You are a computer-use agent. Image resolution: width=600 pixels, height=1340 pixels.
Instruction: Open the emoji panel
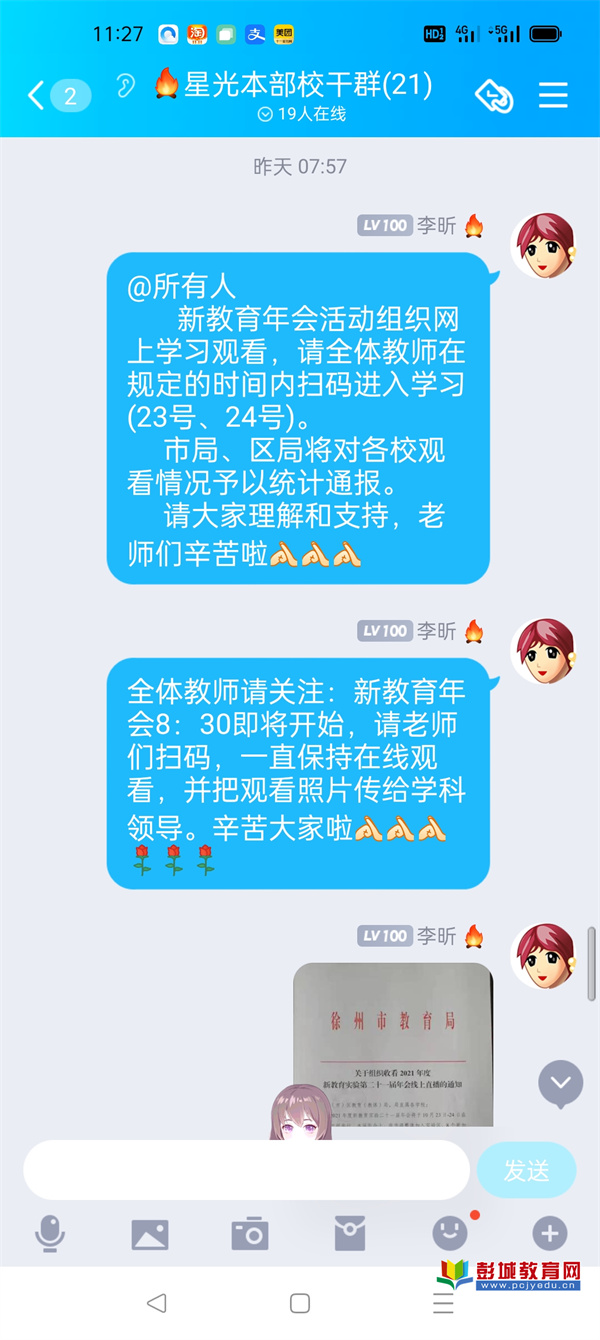(x=450, y=1234)
